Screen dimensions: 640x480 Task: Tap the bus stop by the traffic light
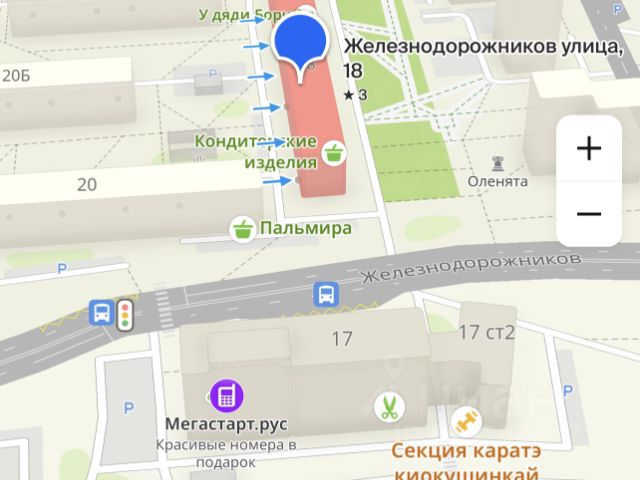click(101, 313)
